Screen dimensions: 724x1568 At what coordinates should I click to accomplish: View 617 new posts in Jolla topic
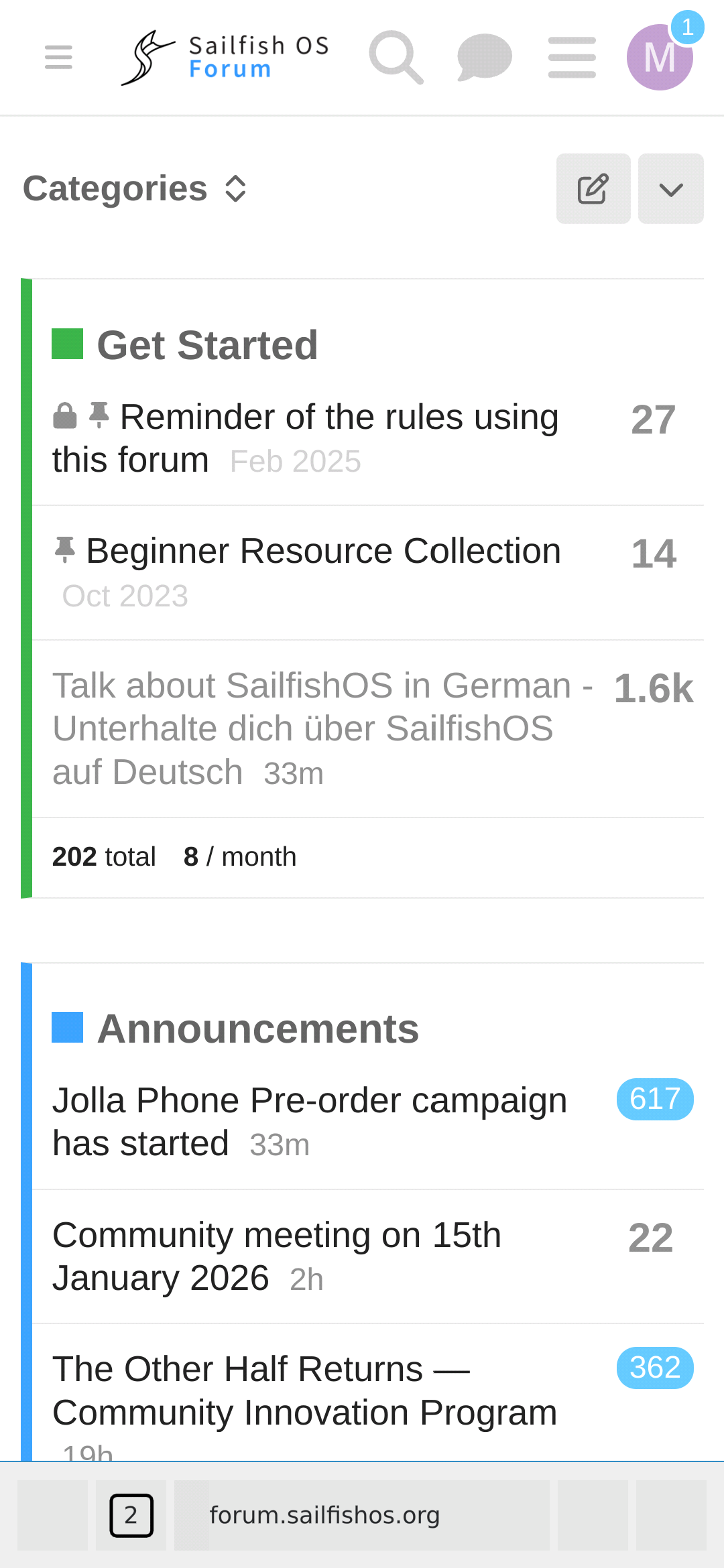654,1100
